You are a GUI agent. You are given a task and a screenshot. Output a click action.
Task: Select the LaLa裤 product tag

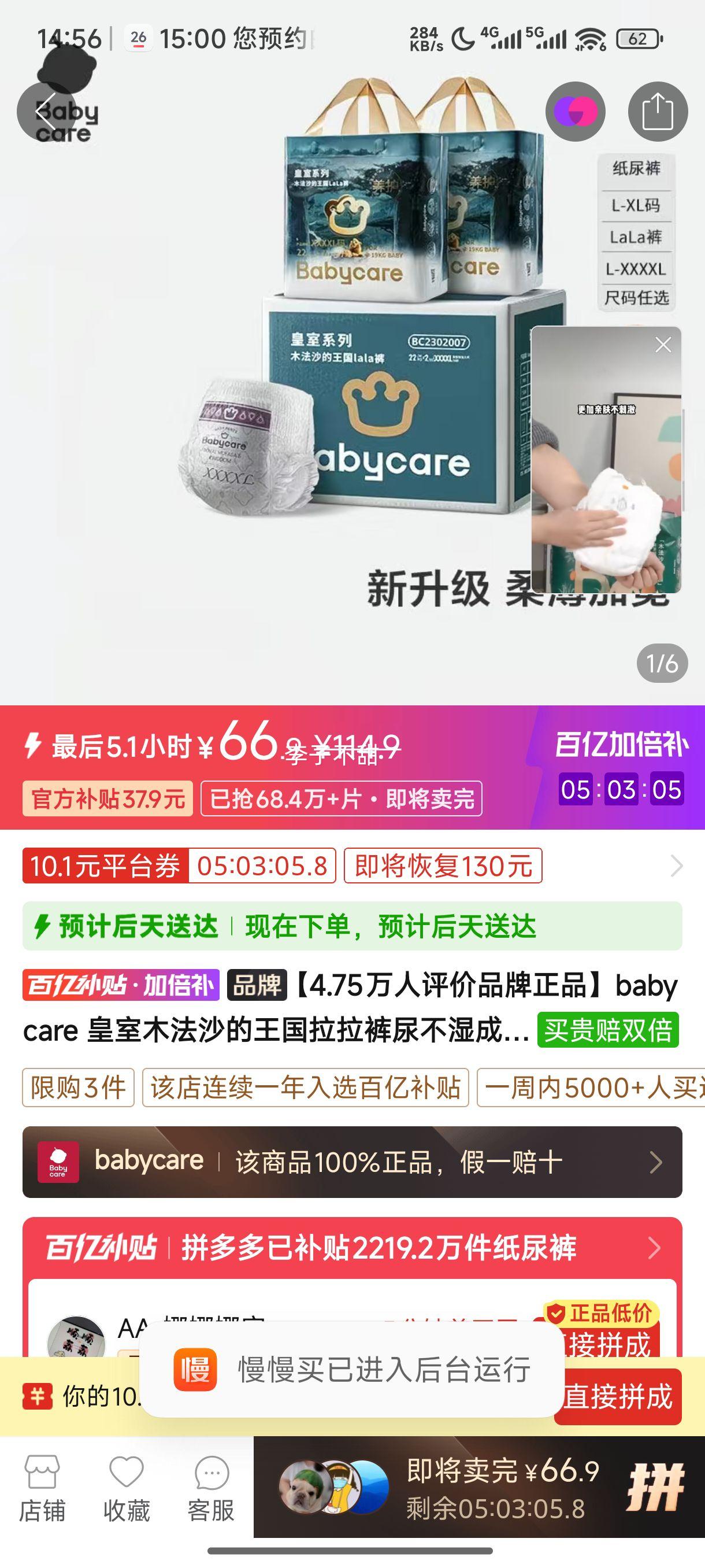point(635,238)
